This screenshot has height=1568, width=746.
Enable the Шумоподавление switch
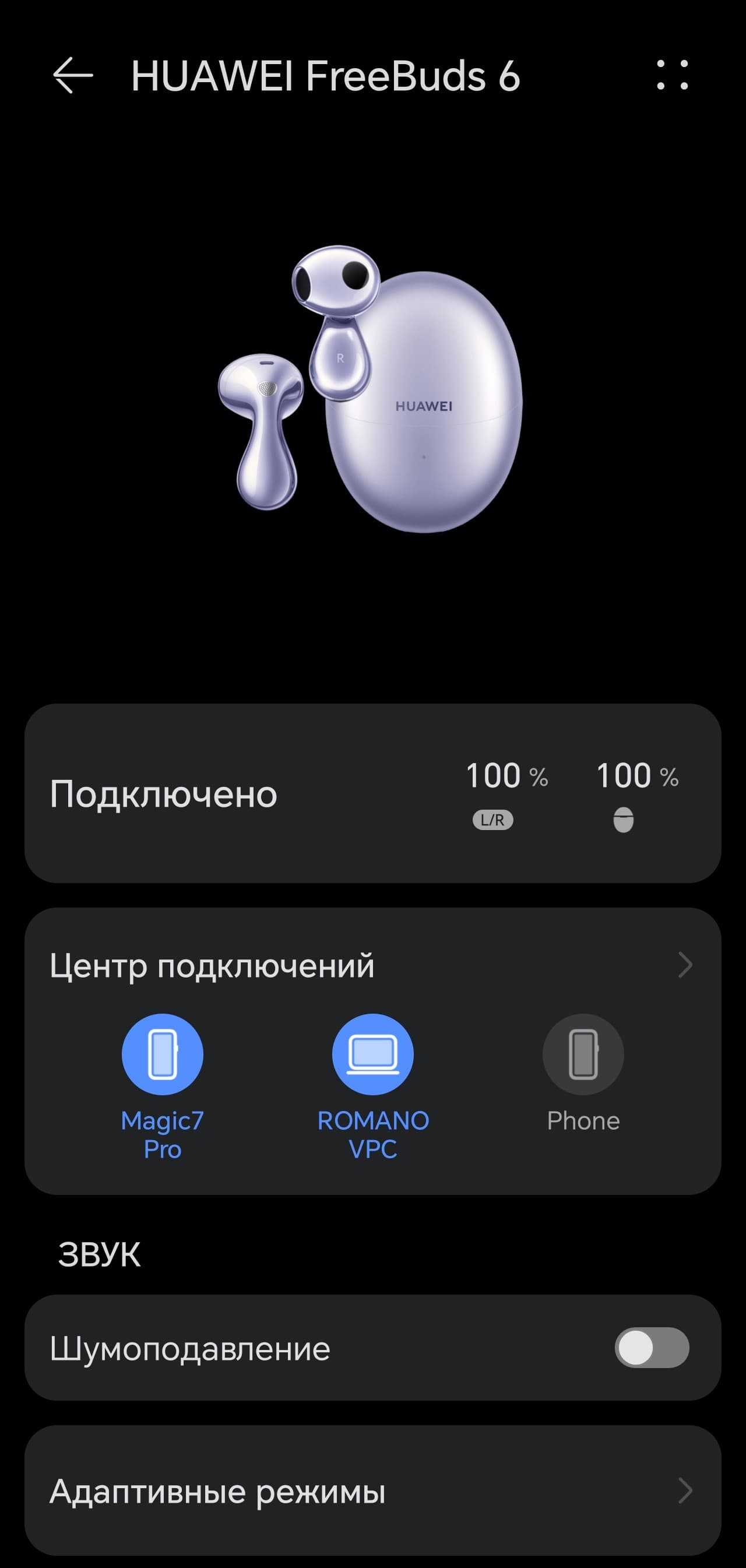(x=651, y=1348)
